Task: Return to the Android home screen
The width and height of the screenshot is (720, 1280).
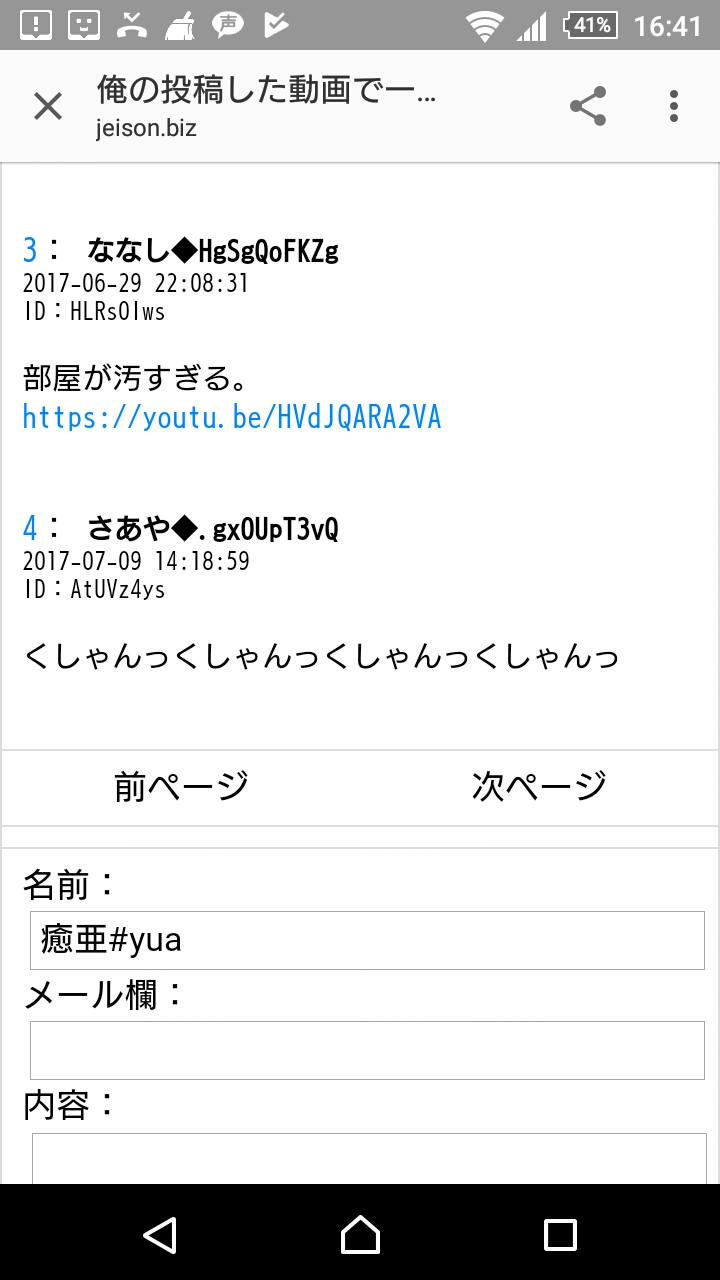Action: click(360, 1234)
